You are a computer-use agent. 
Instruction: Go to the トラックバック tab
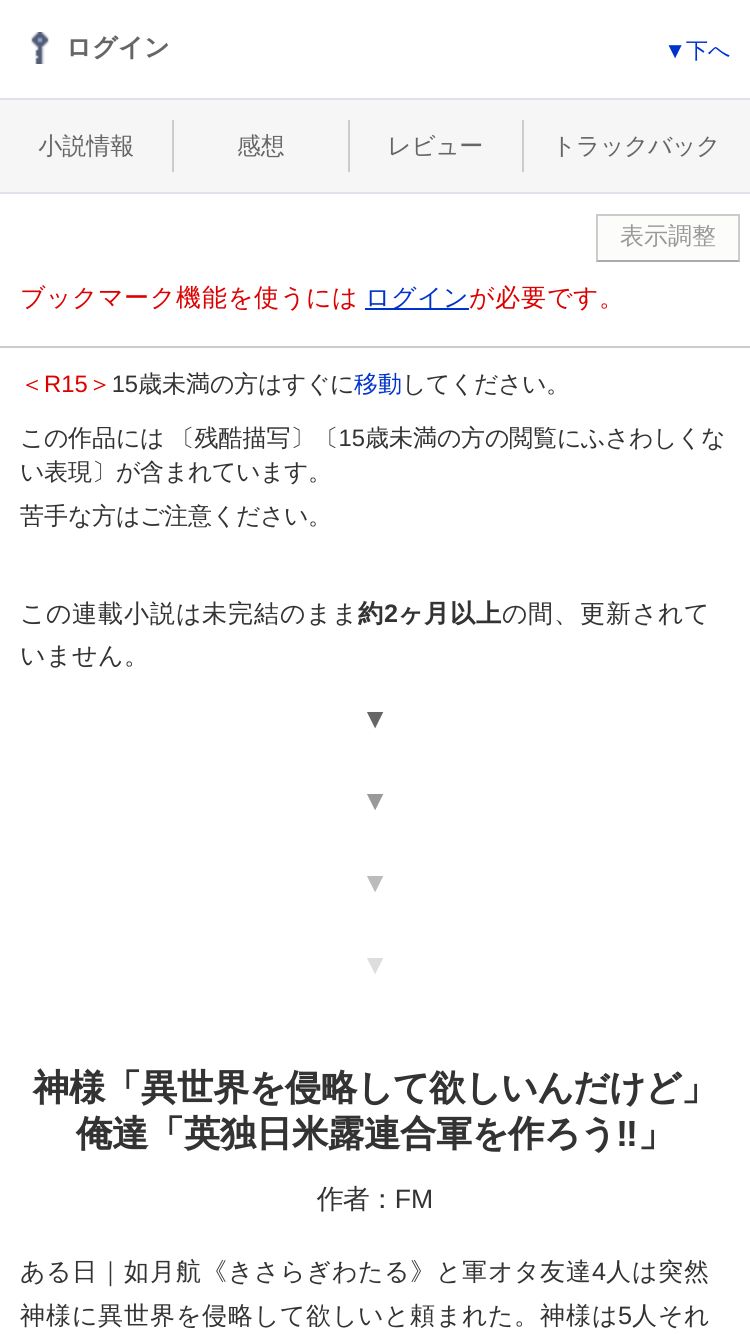(636, 146)
